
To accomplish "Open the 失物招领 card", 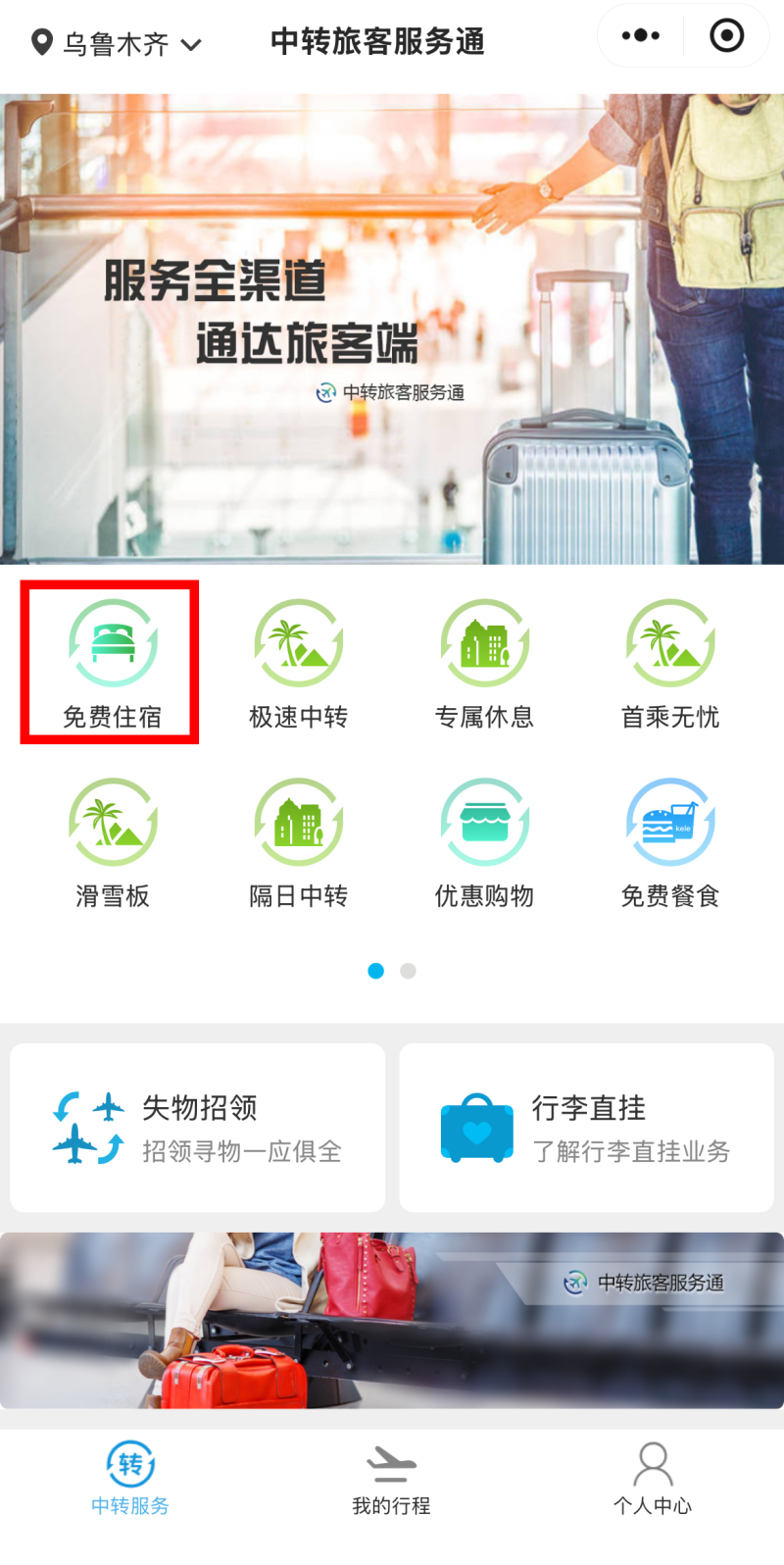I will click(x=197, y=1128).
